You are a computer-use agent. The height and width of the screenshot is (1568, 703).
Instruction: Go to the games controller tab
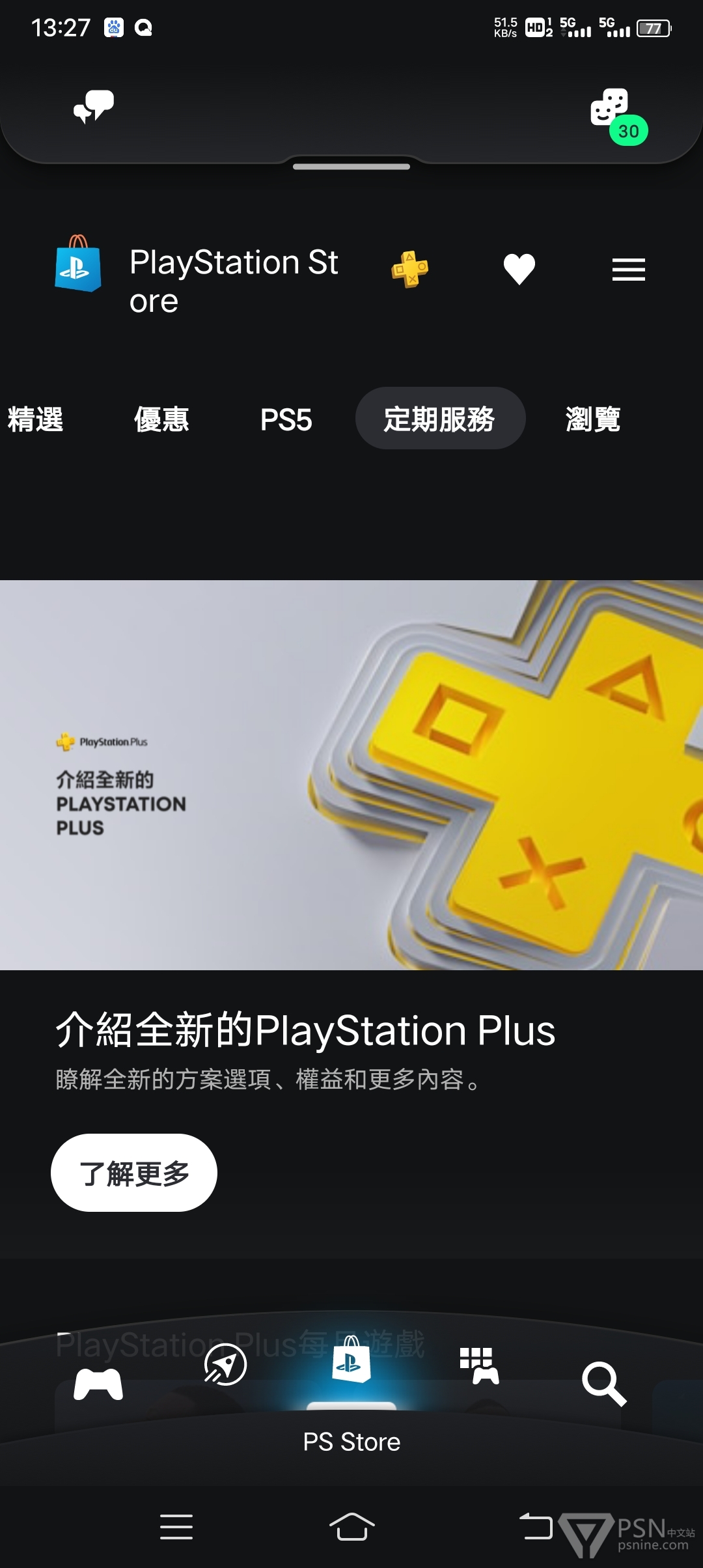(98, 1383)
